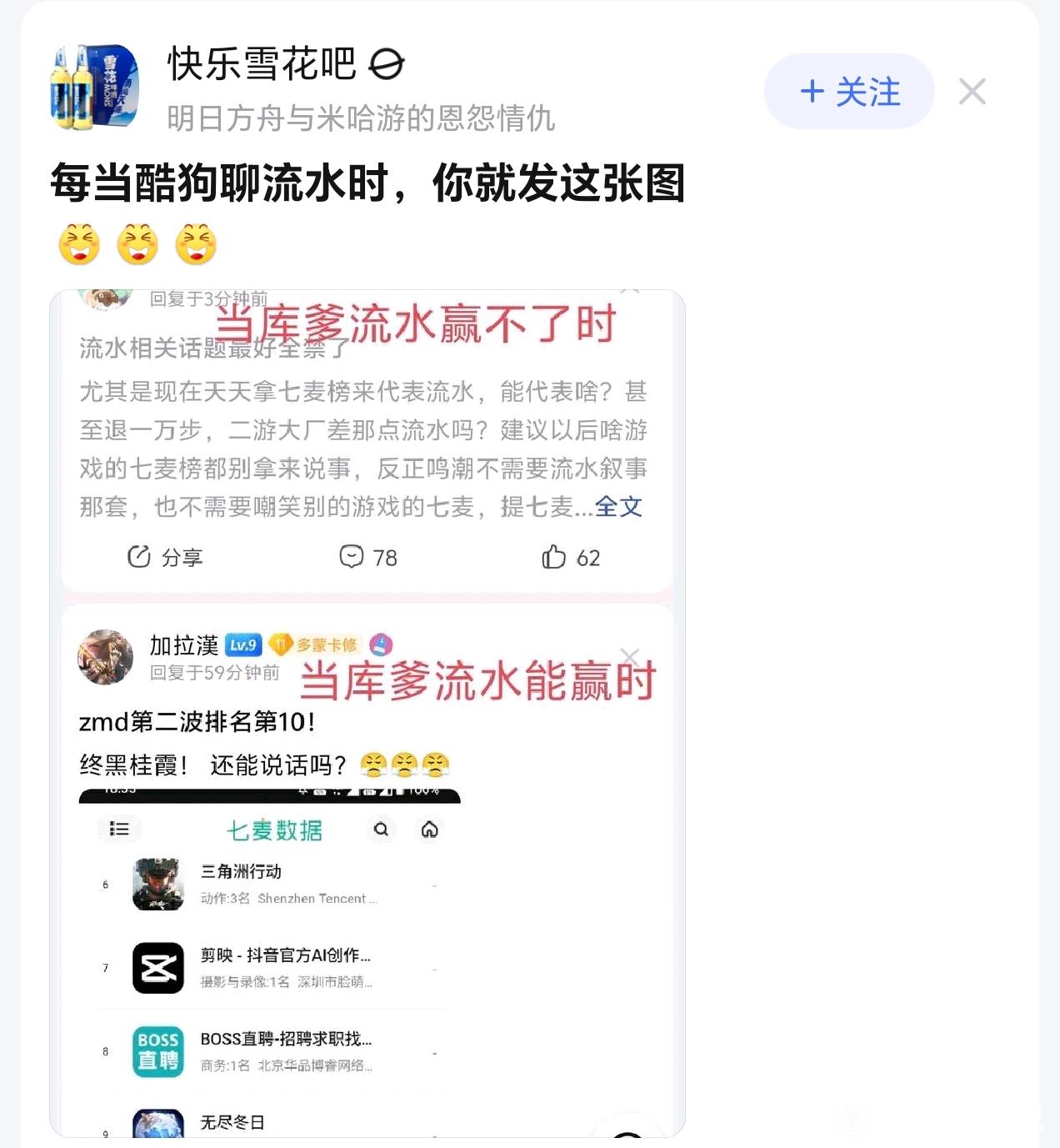Open the attached meme image in the post
The height and width of the screenshot is (1148, 1060).
367,714
